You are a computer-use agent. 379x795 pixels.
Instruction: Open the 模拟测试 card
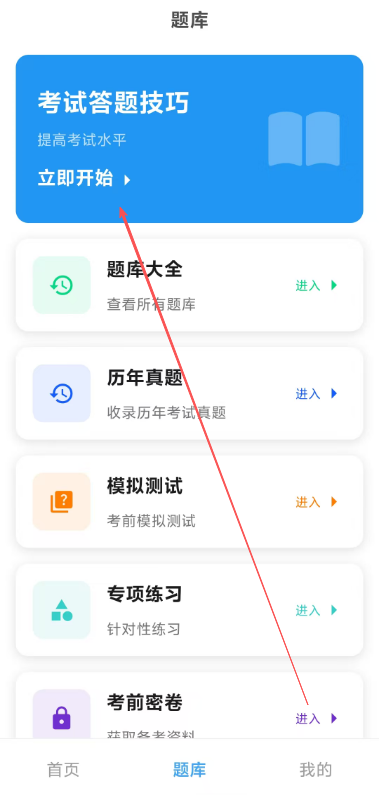(190, 501)
